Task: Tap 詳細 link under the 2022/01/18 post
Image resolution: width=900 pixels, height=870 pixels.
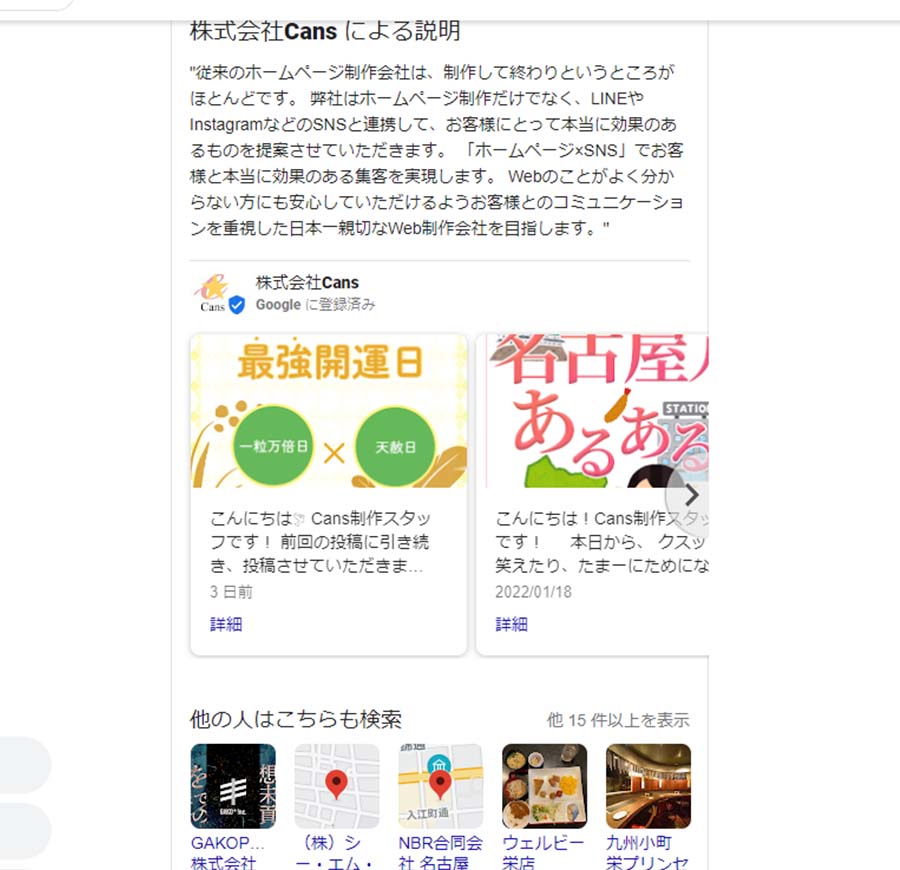Action: click(x=511, y=624)
